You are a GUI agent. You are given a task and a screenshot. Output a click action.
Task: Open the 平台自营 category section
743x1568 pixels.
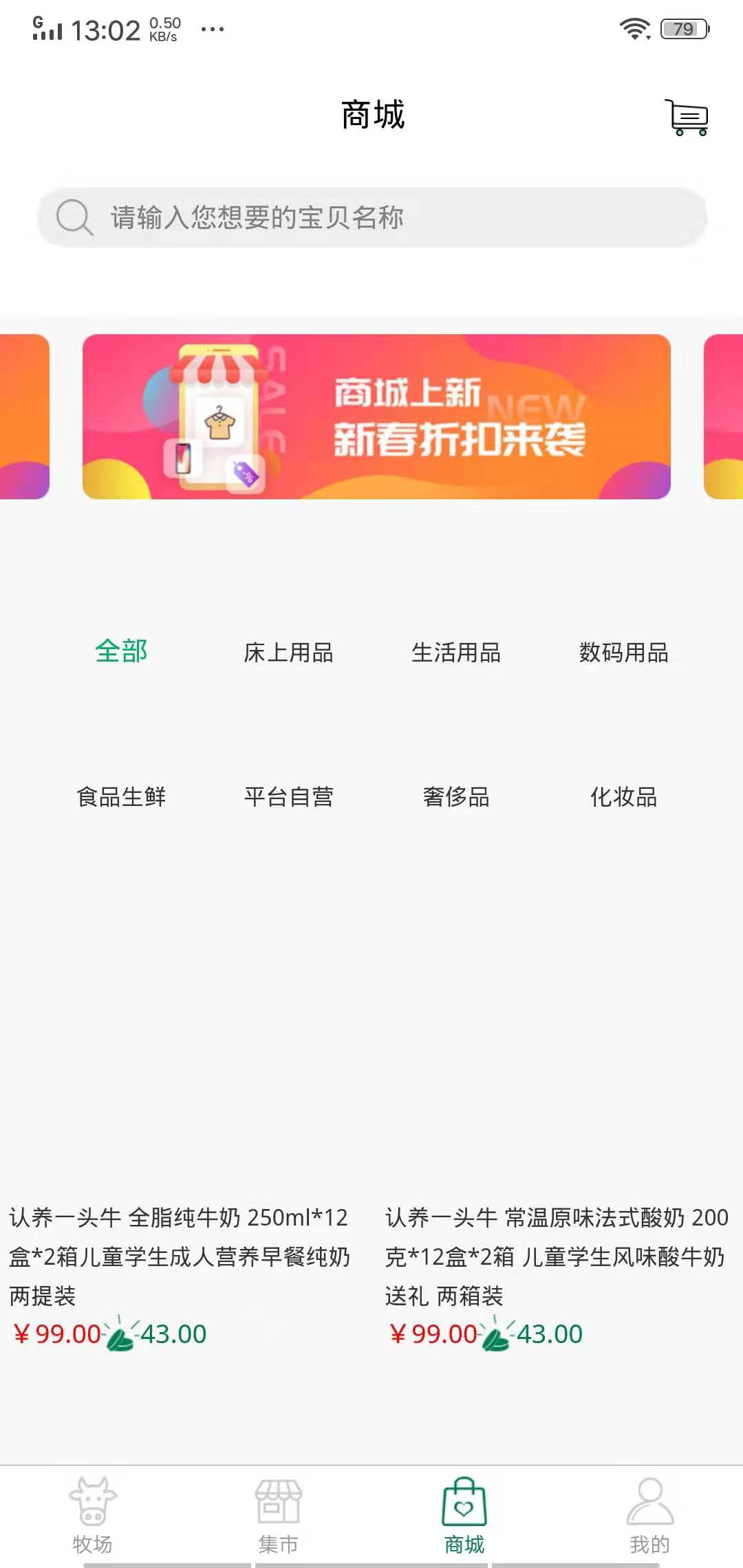pyautogui.click(x=290, y=798)
